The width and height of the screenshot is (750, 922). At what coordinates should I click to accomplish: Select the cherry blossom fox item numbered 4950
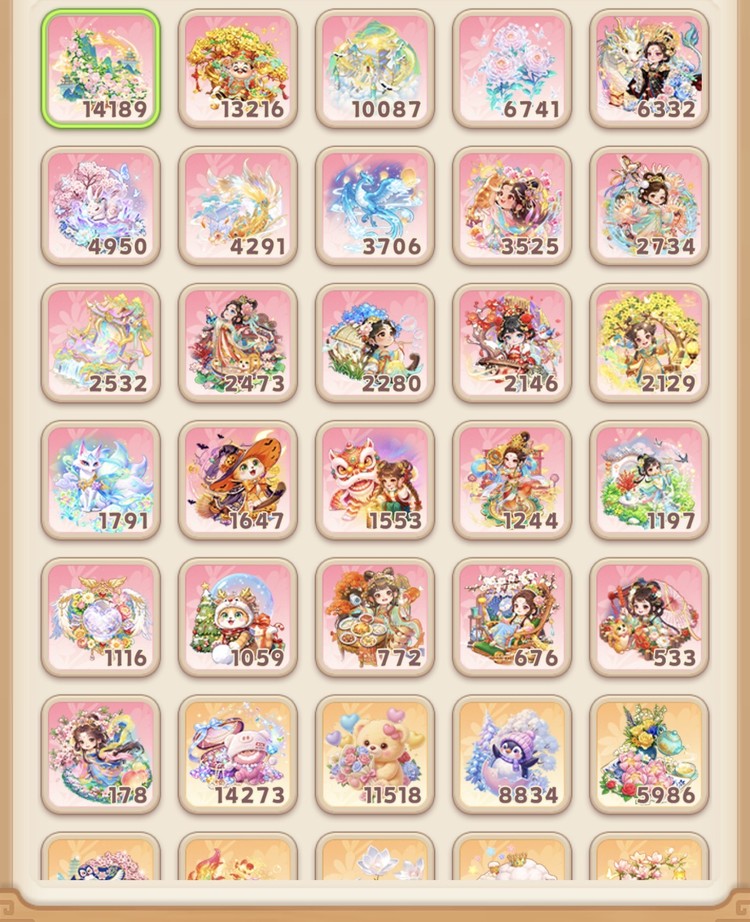100,202
